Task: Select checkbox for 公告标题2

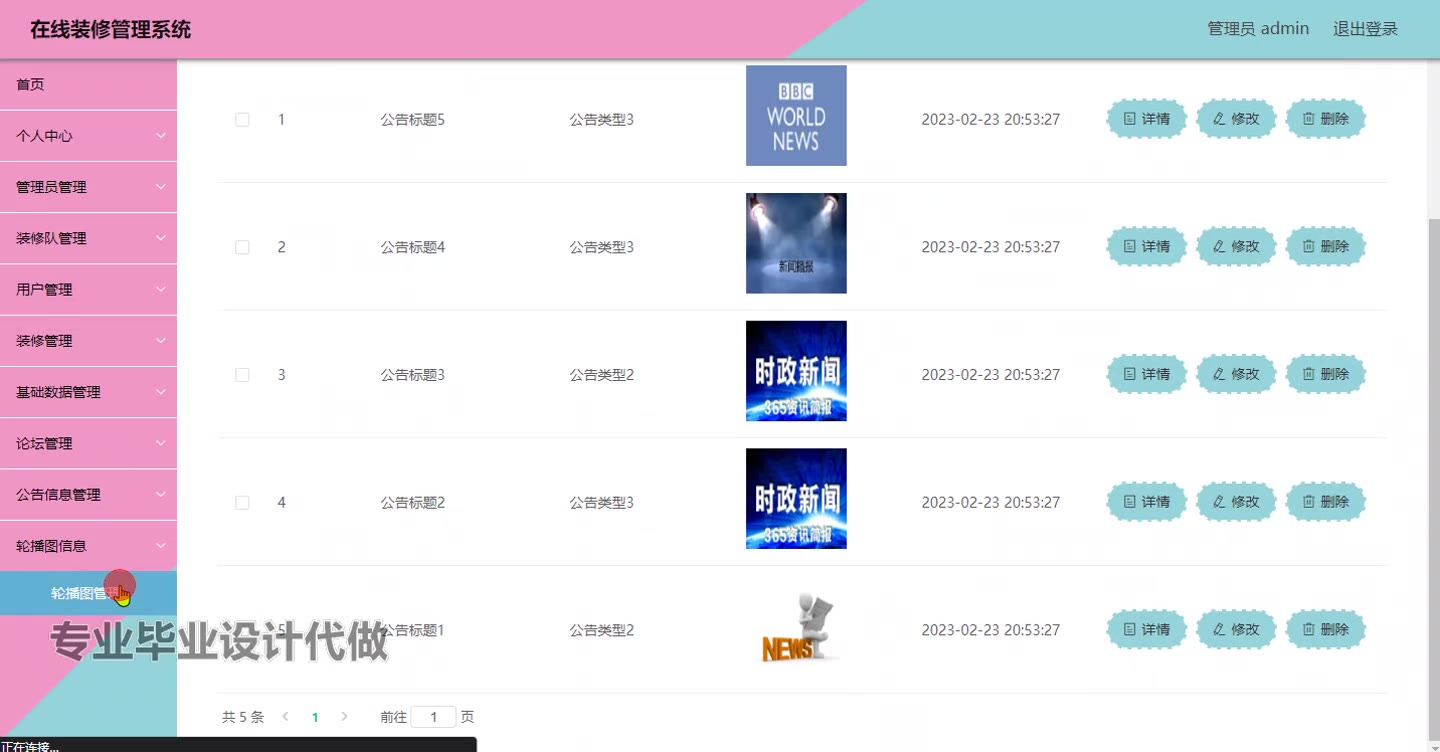Action: [242, 503]
